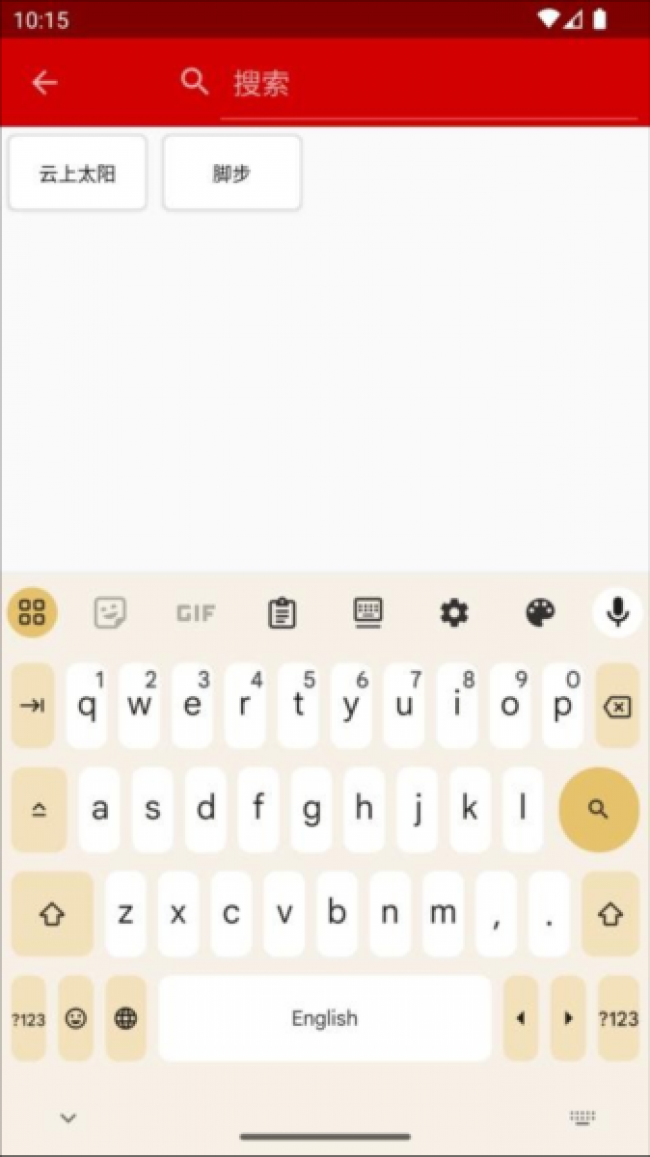Switch keyboard language via the globe key
Viewport: 650px width, 1157px height.
[x=126, y=1018]
